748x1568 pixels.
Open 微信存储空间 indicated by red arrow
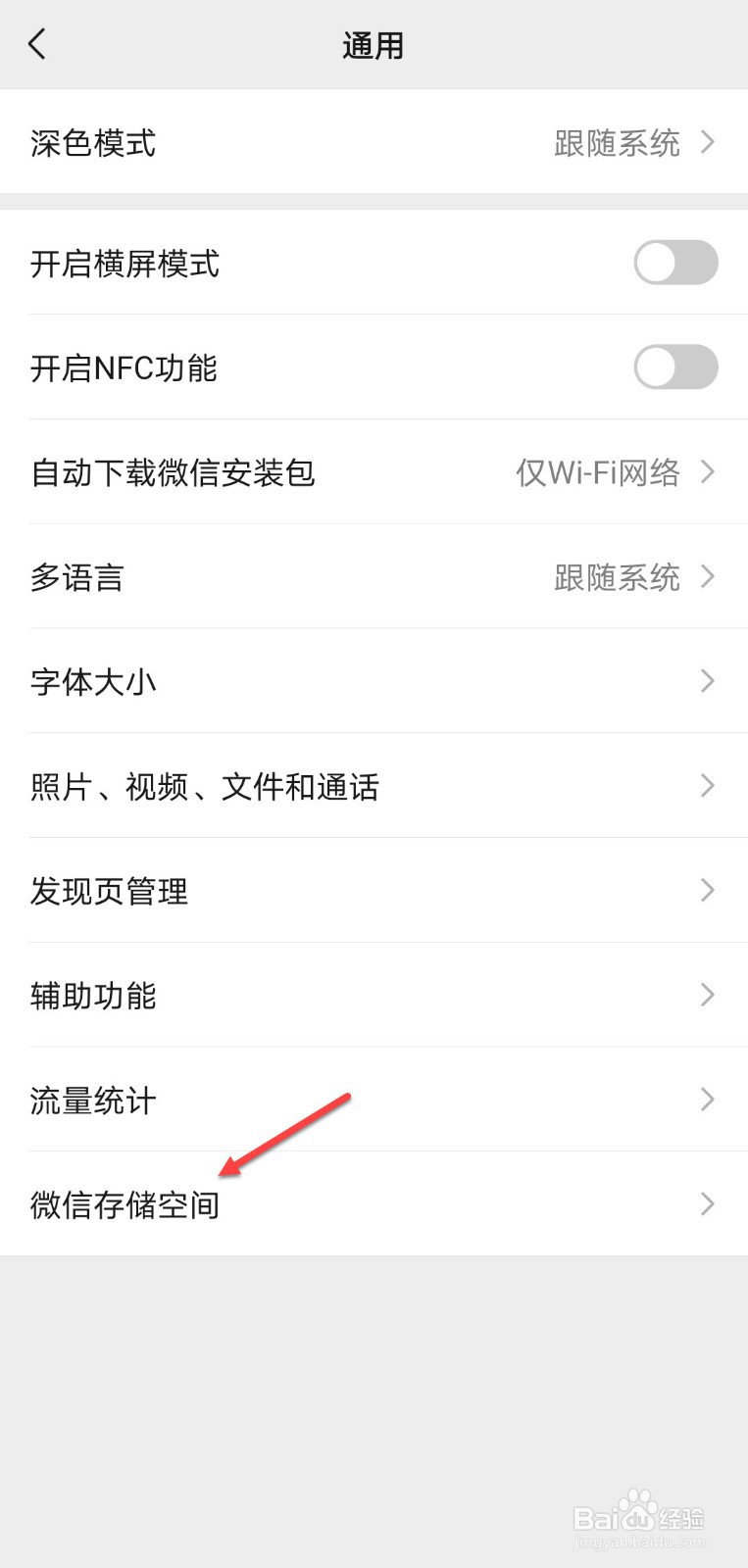[125, 1204]
